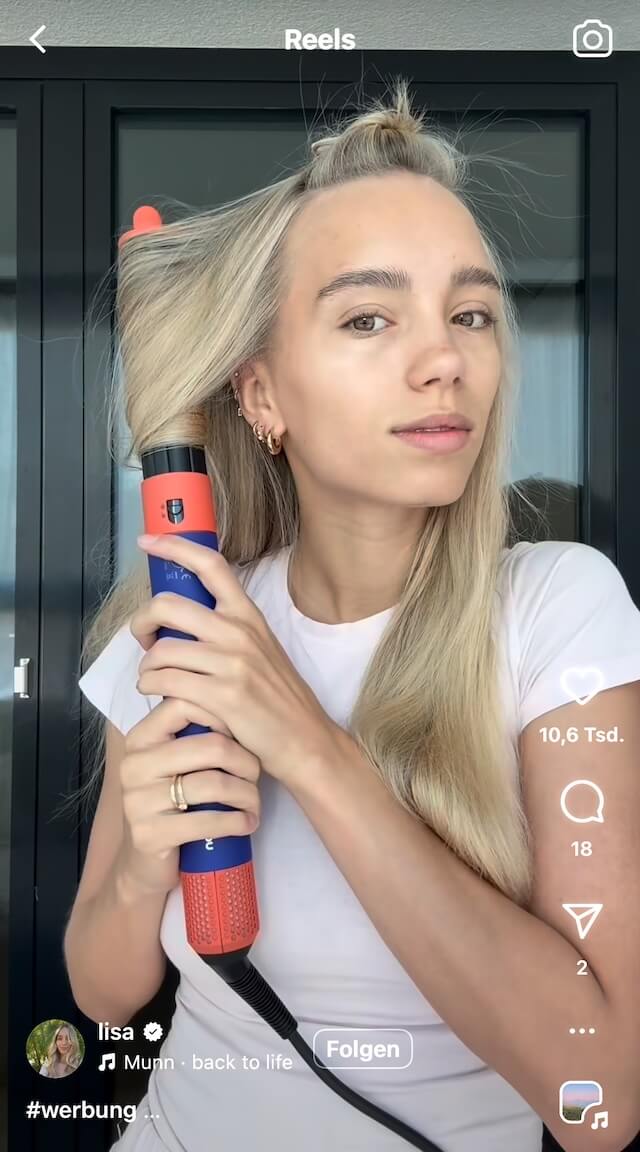
Task: Go back using the top-left arrow
Action: coord(37,39)
